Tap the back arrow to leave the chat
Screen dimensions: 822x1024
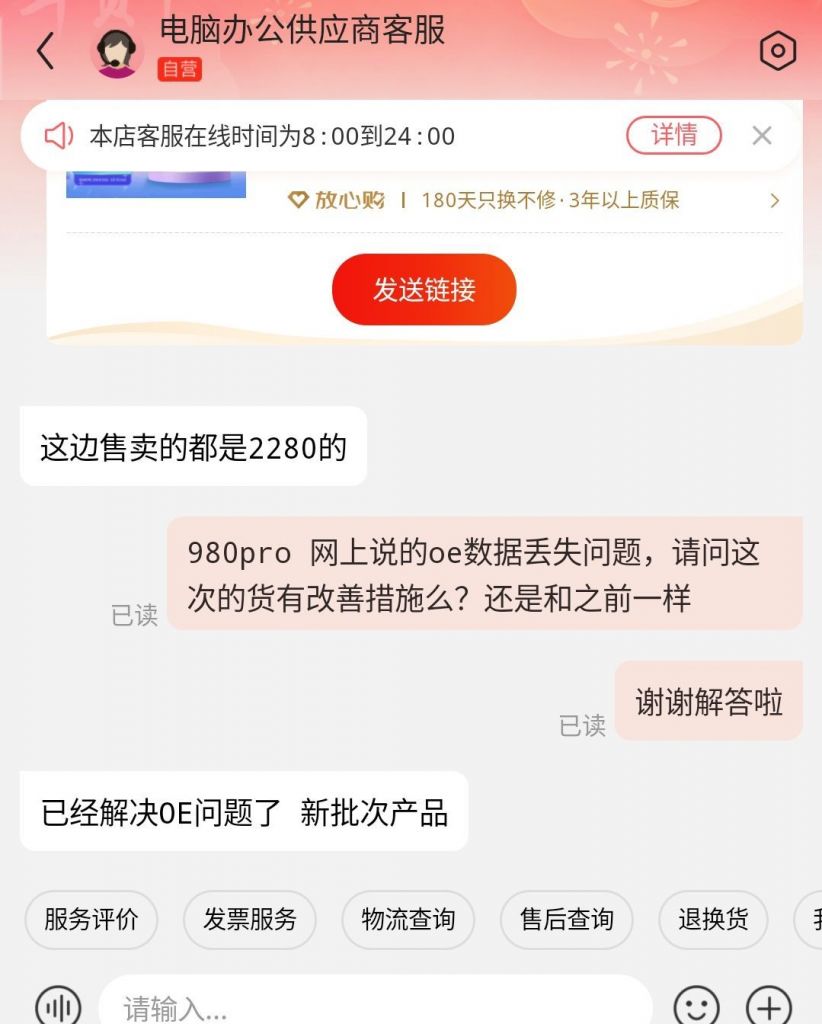(x=44, y=50)
